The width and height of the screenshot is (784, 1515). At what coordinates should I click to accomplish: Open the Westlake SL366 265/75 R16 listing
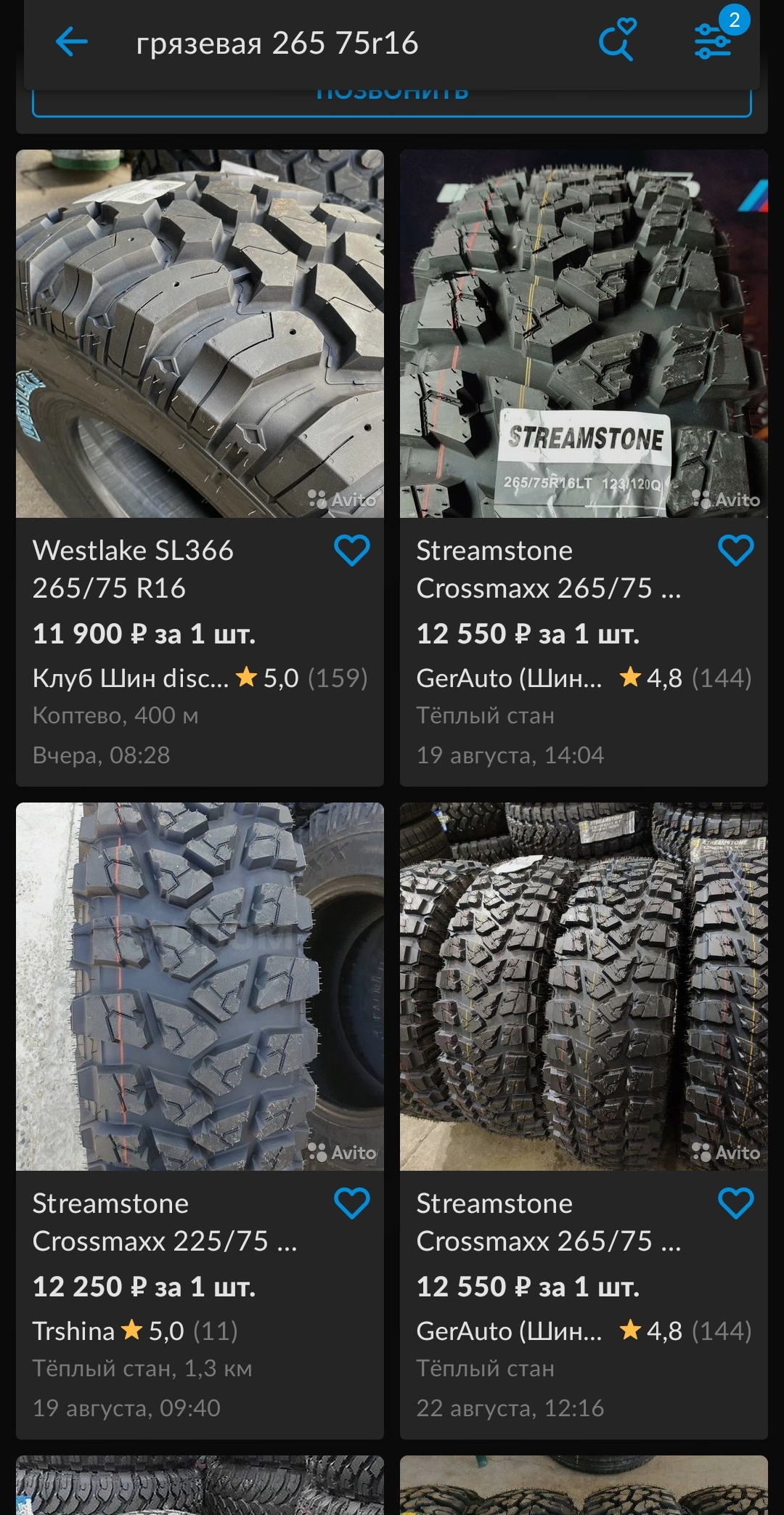200,334
